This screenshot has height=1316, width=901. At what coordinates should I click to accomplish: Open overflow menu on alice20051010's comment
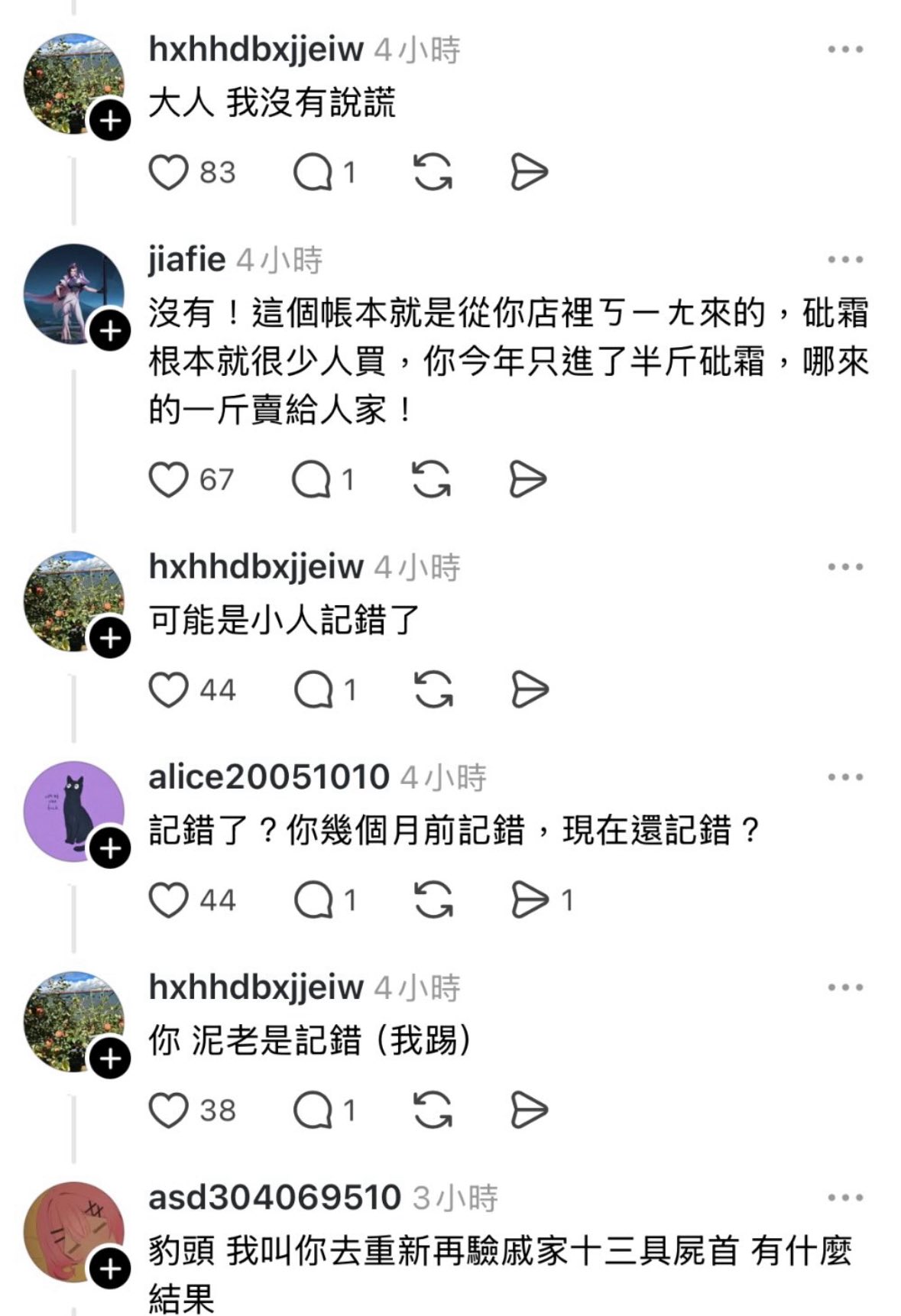click(844, 777)
